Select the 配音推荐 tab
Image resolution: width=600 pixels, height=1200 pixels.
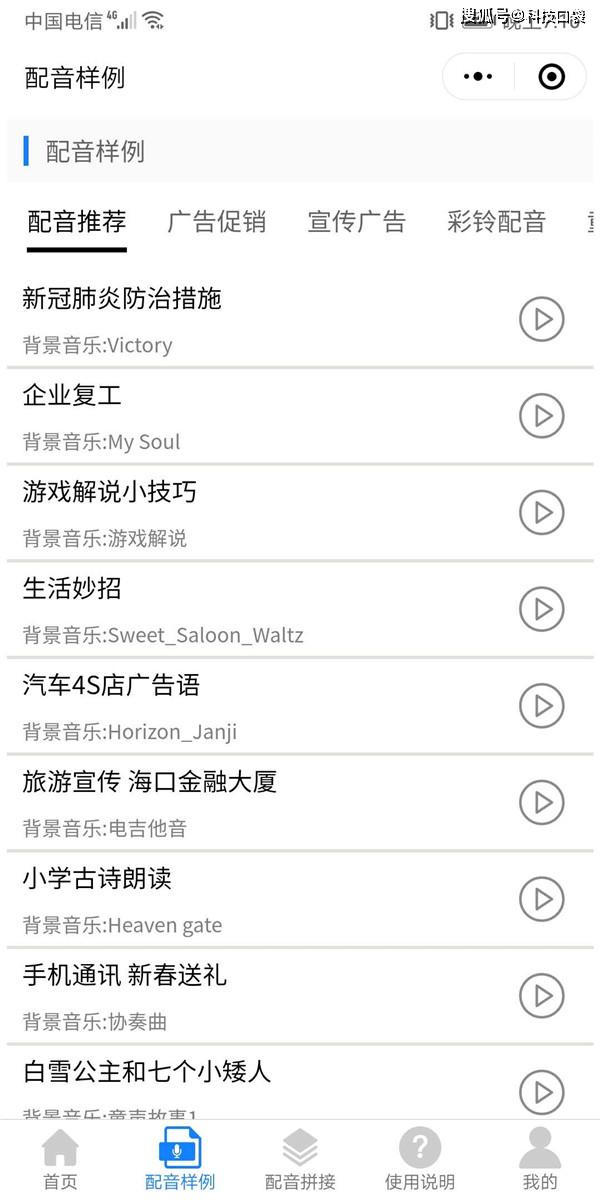coord(77,222)
